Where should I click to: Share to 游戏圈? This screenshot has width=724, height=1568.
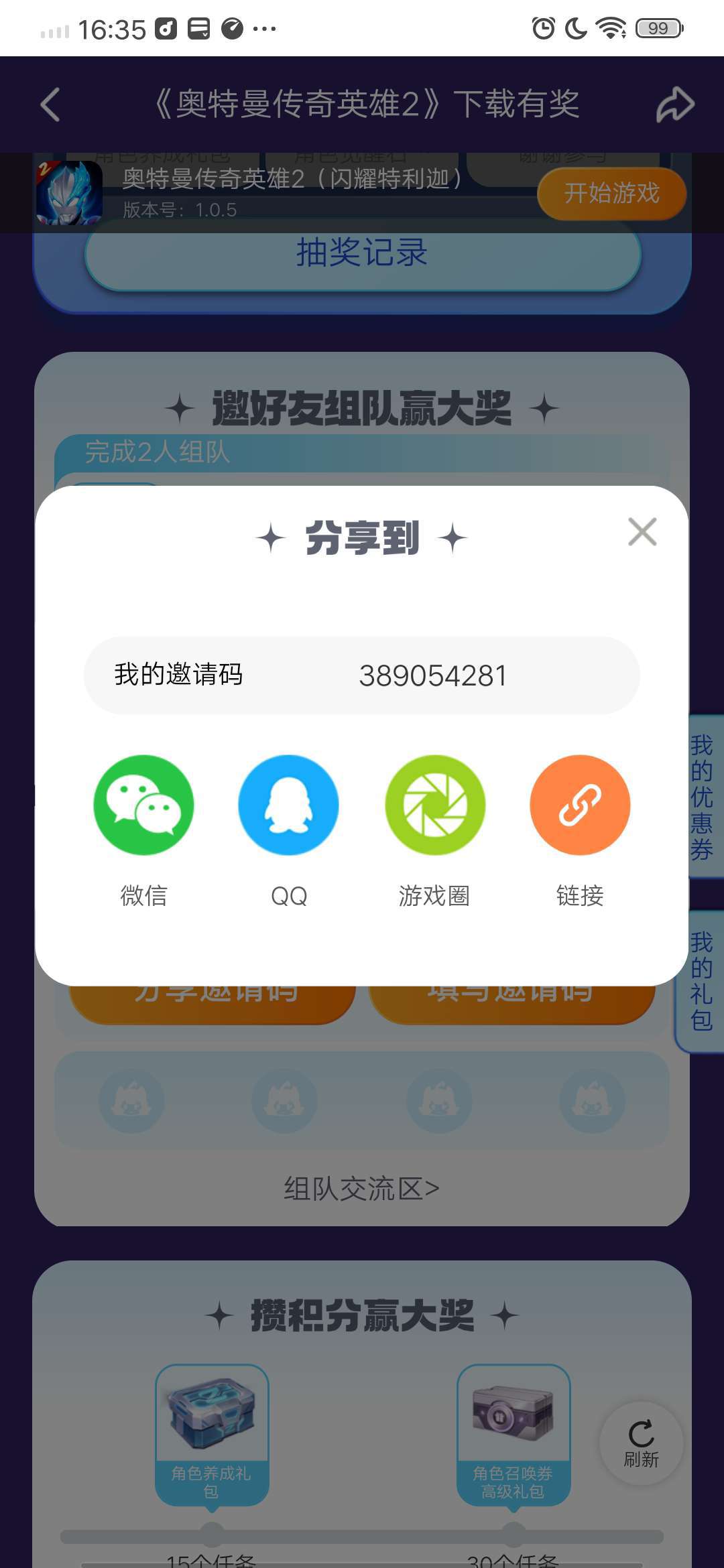tap(434, 805)
